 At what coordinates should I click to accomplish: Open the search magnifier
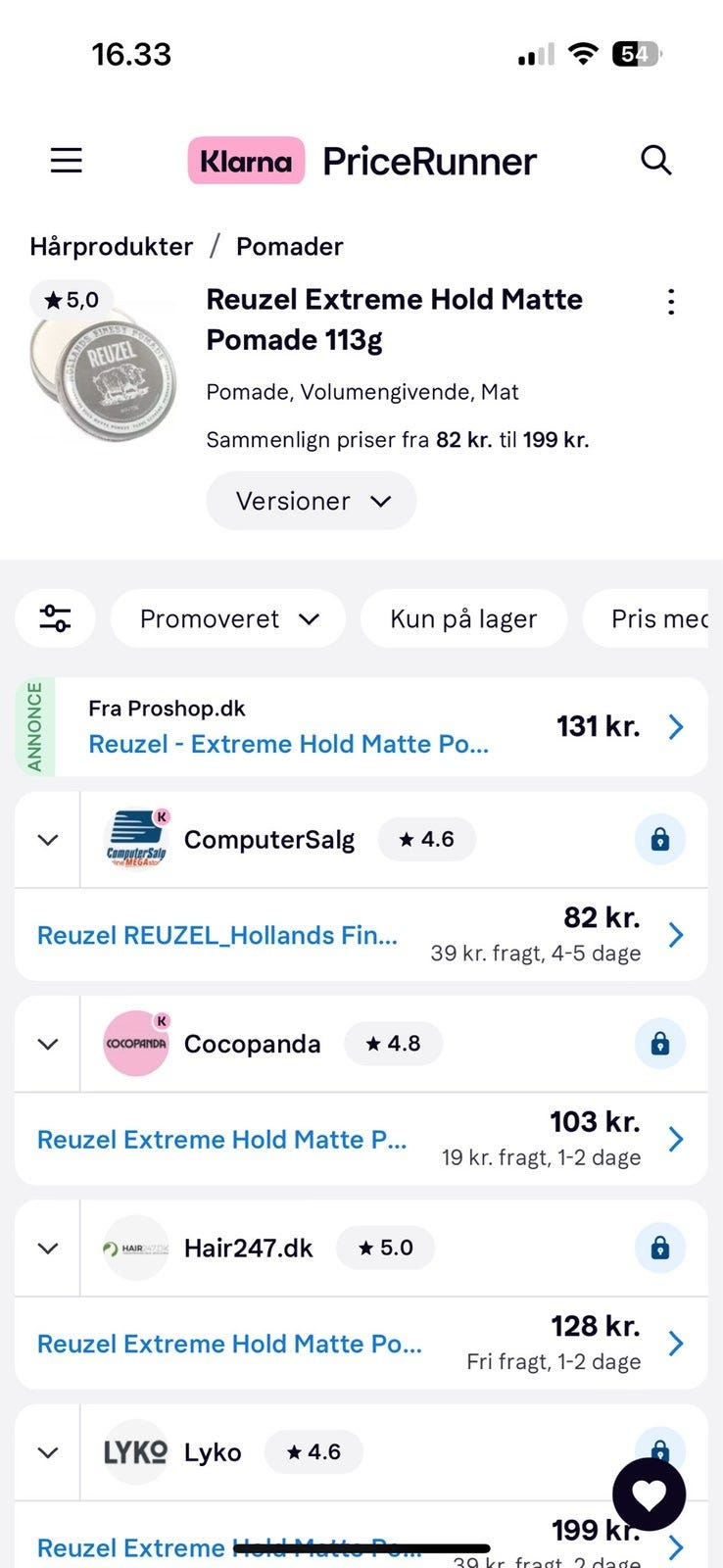tap(655, 160)
